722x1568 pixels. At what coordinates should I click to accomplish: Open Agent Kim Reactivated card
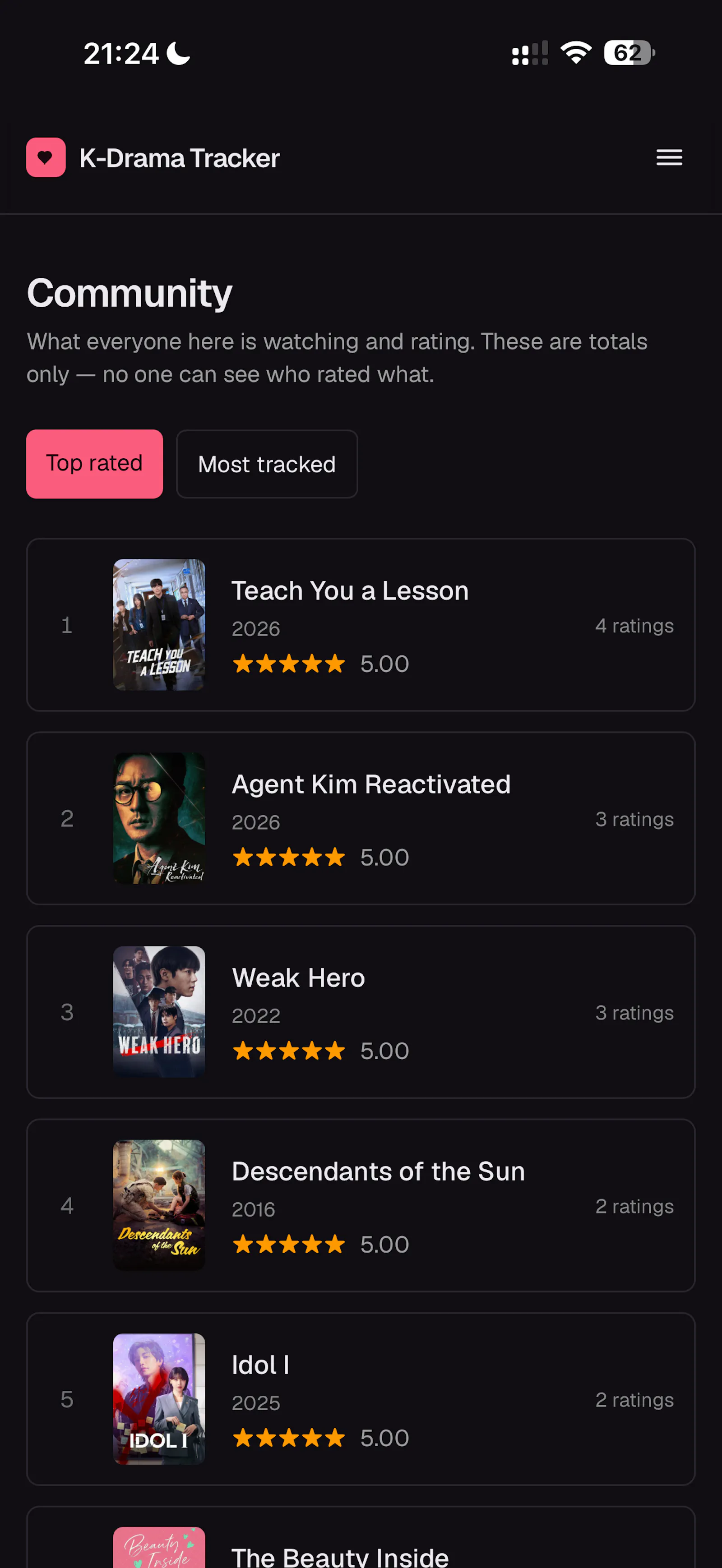click(361, 818)
